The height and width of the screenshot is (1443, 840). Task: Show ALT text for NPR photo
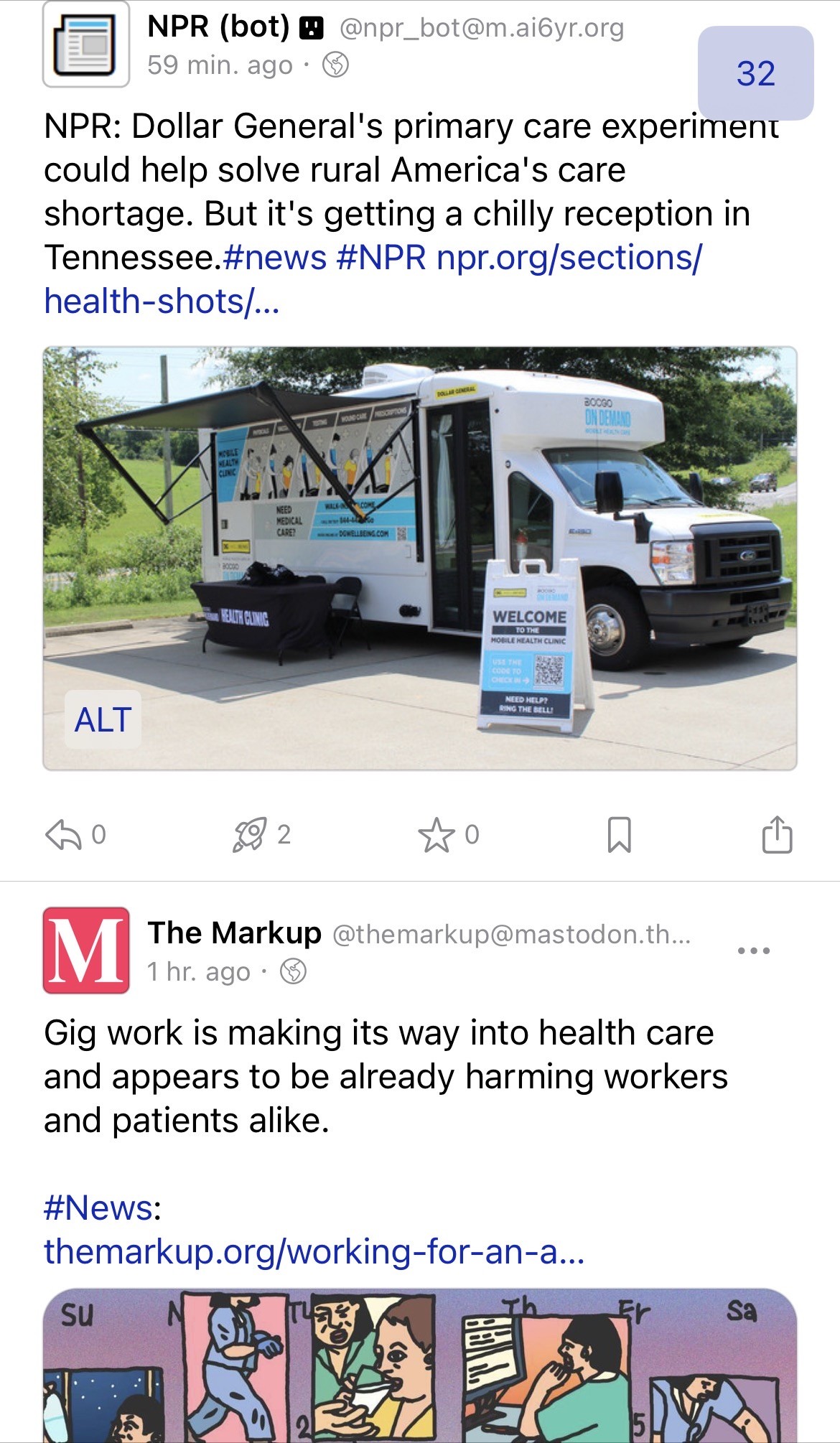point(103,719)
